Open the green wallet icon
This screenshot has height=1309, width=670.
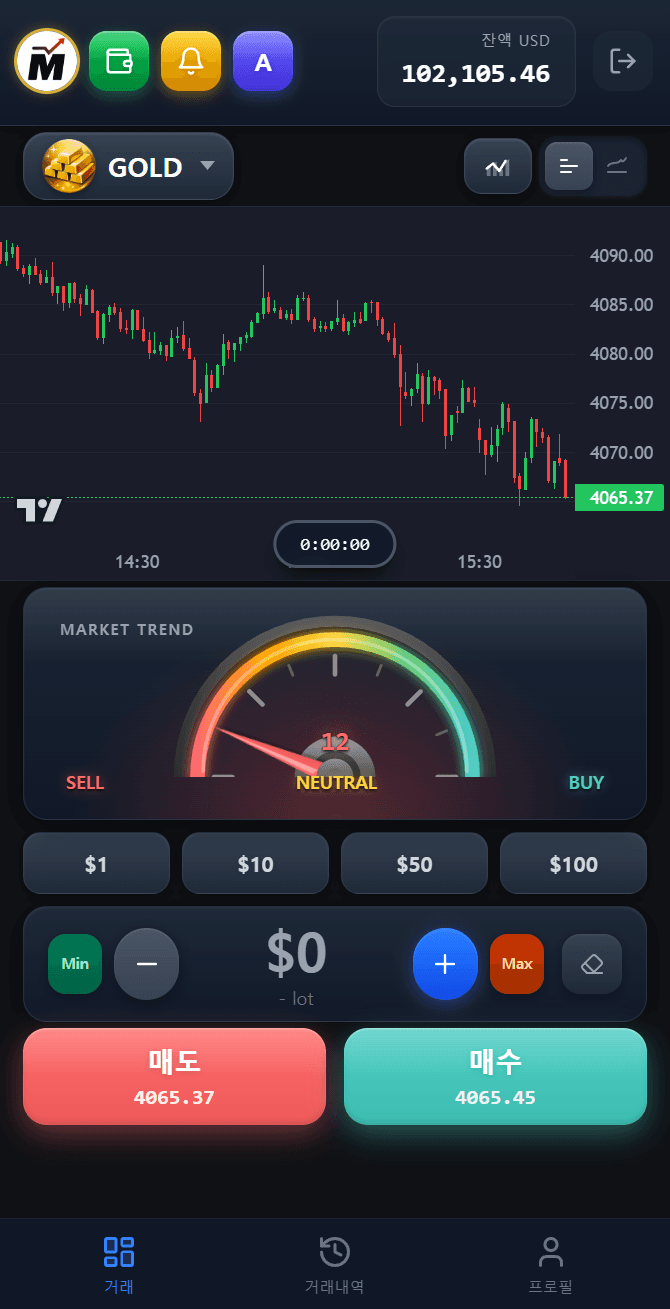click(119, 61)
